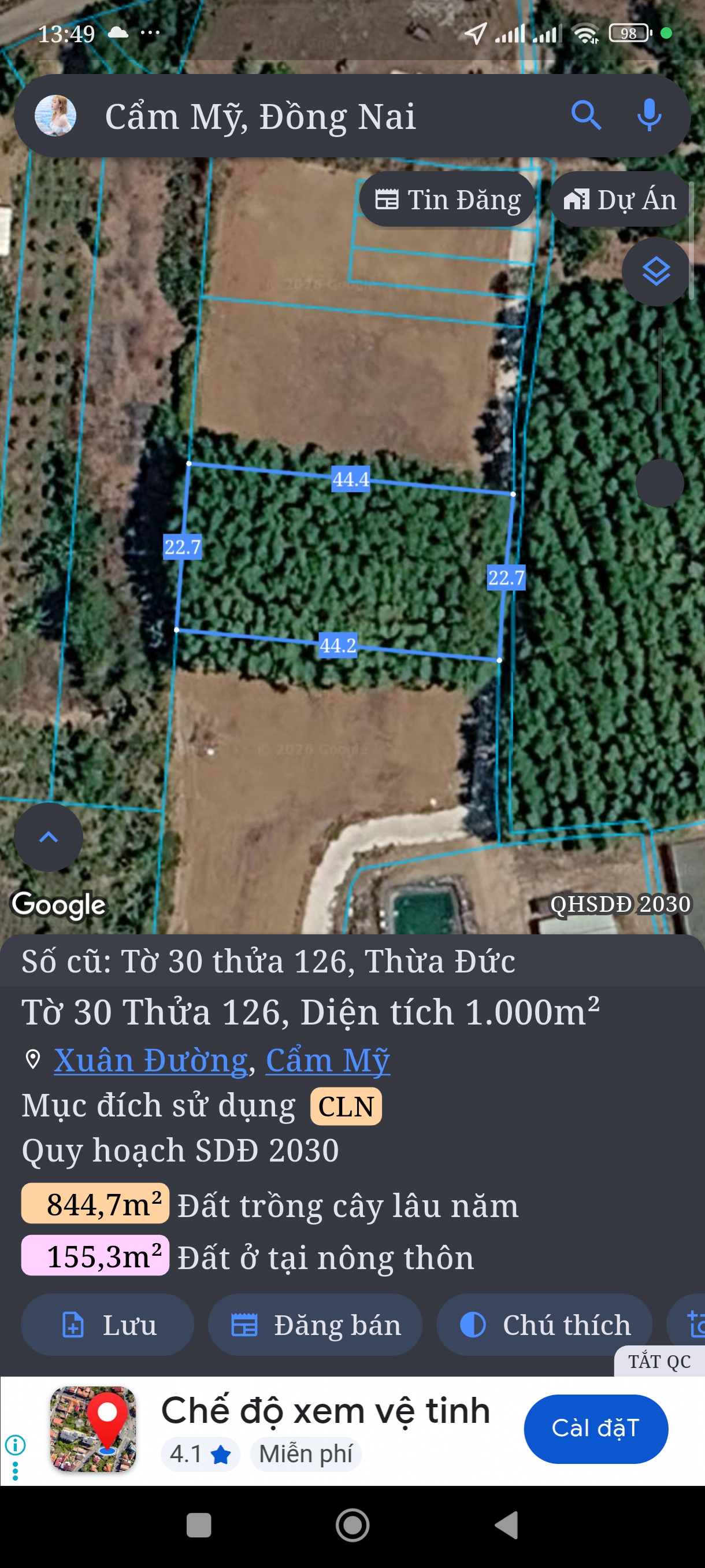The height and width of the screenshot is (1568, 705).
Task: Tap the magnifier search icon
Action: point(586,116)
